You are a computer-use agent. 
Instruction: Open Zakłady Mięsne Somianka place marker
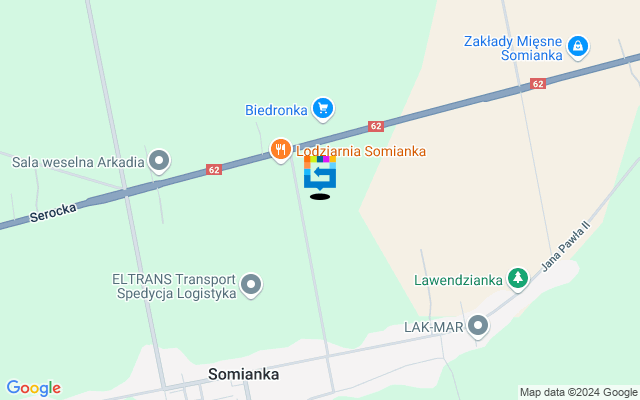tap(577, 46)
